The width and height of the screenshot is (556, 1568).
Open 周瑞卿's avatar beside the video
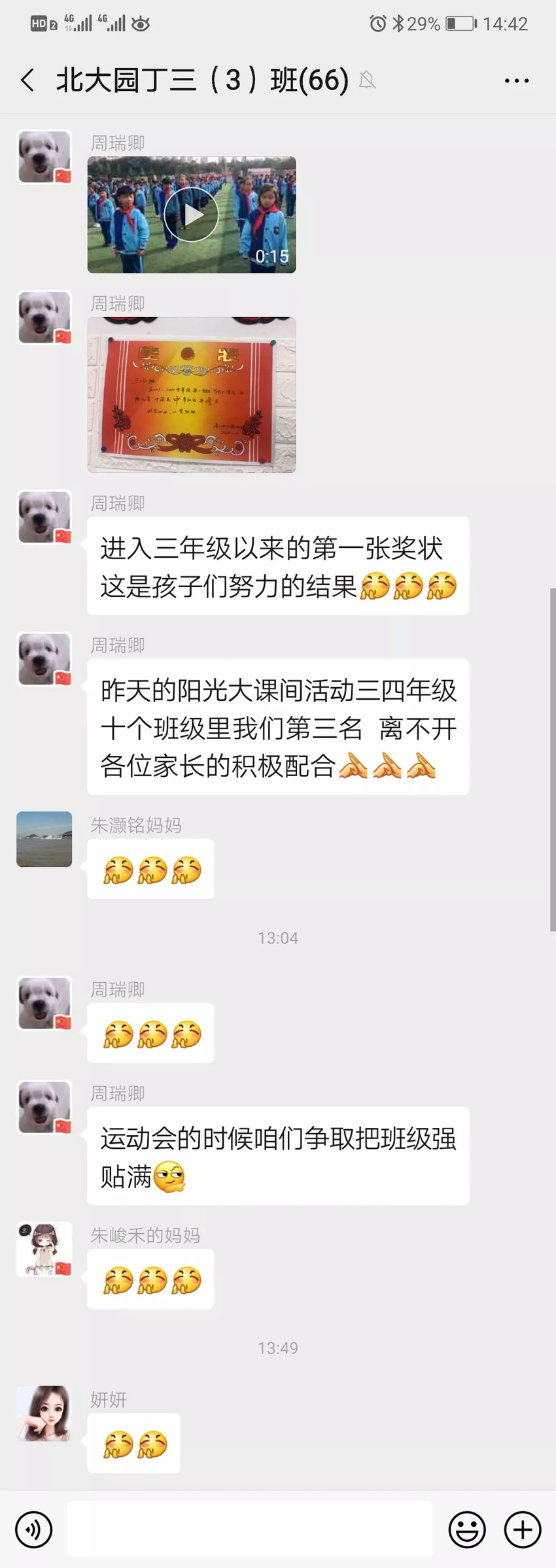click(x=44, y=157)
